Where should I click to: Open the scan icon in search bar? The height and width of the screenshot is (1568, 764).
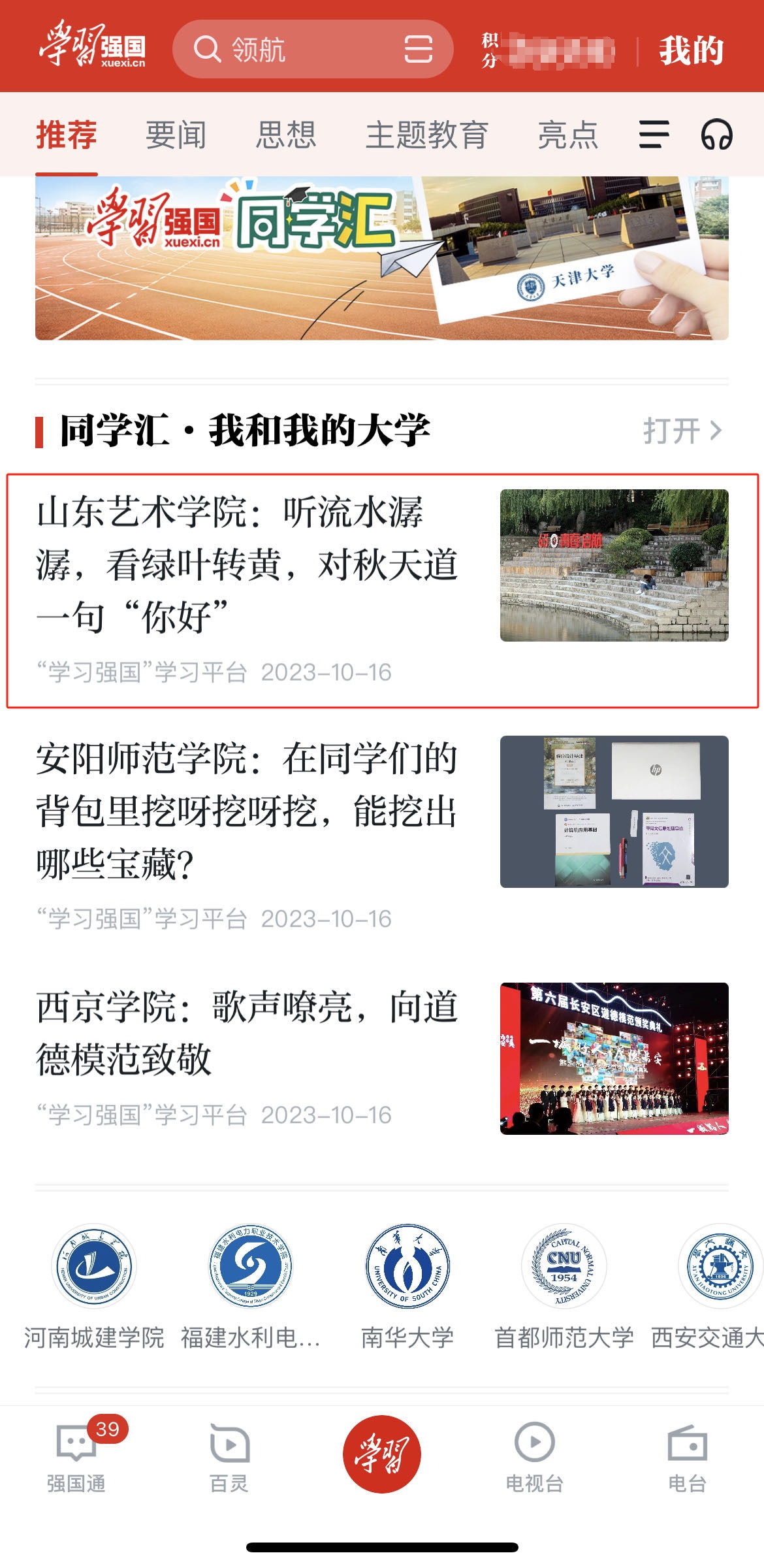(418, 50)
